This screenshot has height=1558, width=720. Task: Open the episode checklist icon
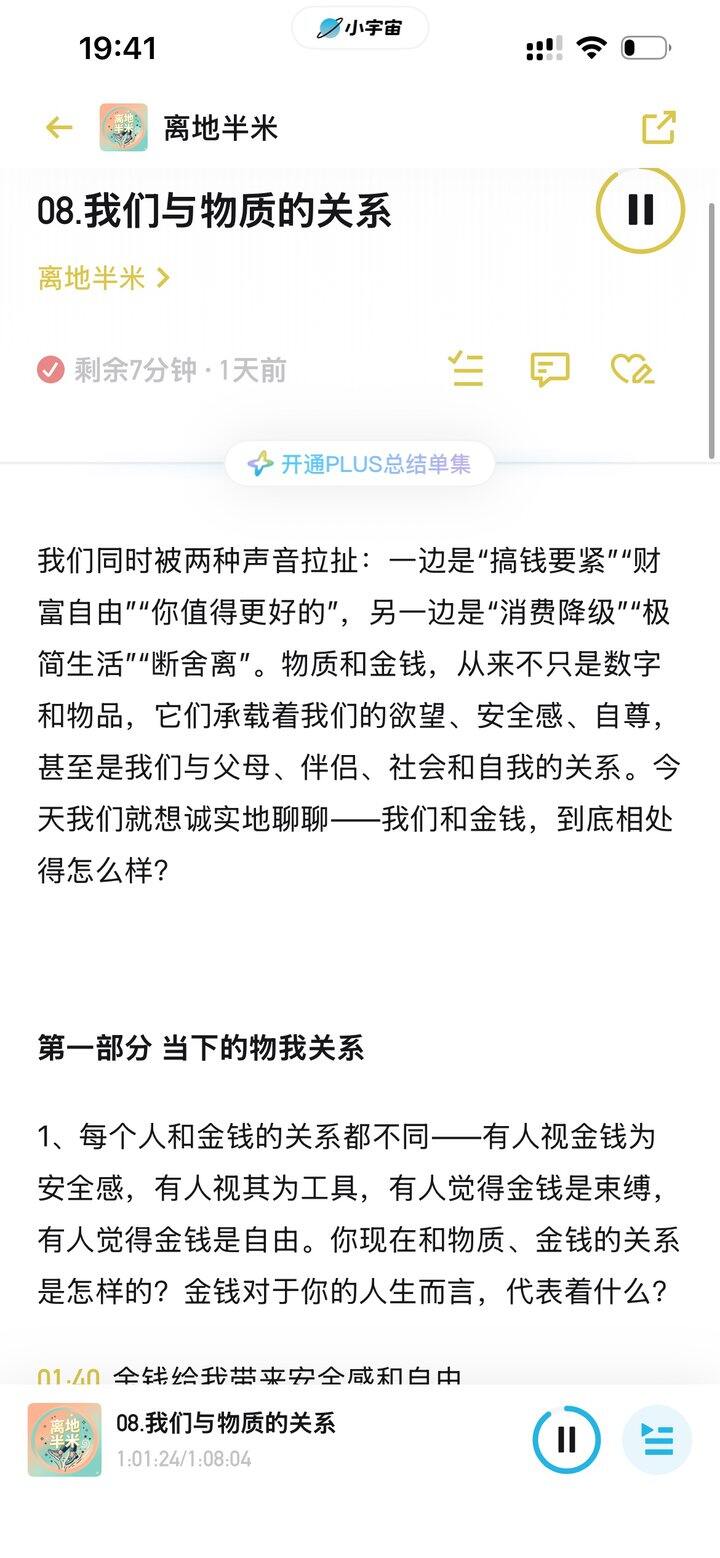466,370
